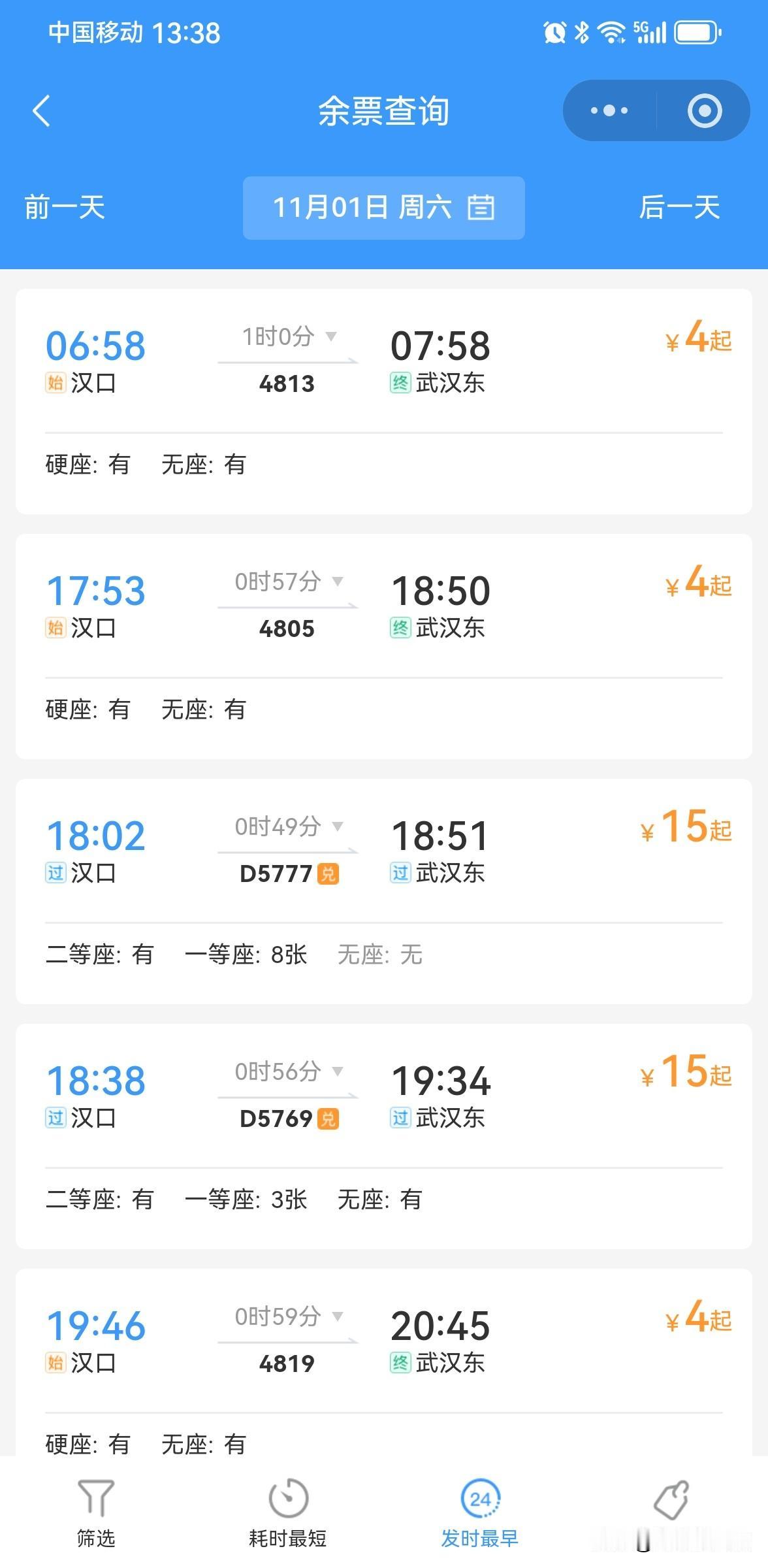Click 前一天 to view previous day
Image resolution: width=768 pixels, height=1568 pixels.
(x=64, y=208)
